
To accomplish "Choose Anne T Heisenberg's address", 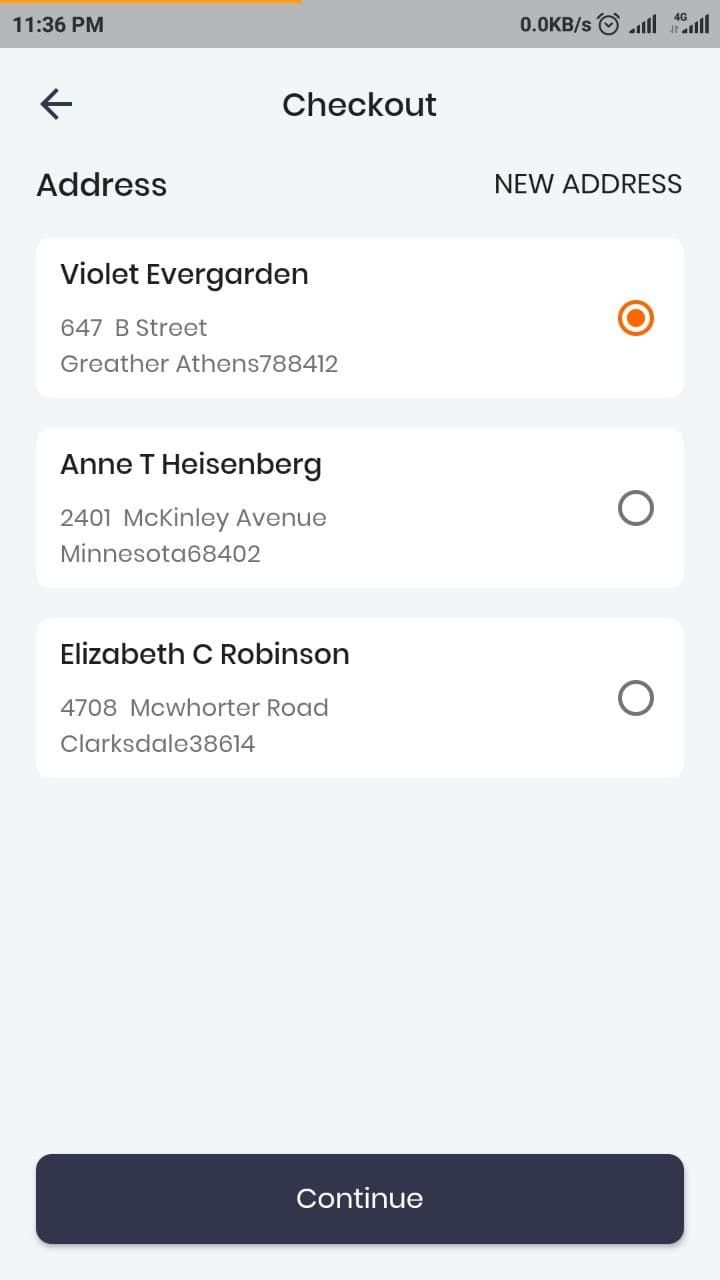I will pos(636,509).
